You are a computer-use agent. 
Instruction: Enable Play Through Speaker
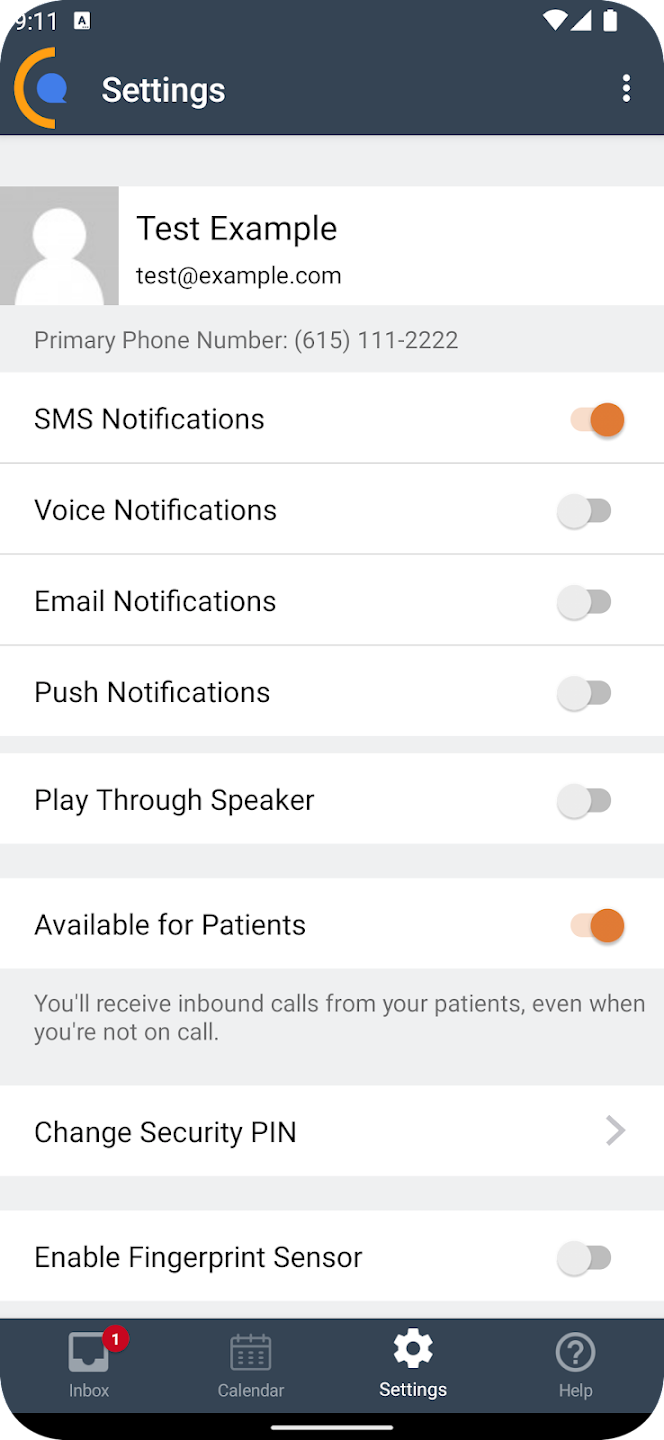[585, 801]
